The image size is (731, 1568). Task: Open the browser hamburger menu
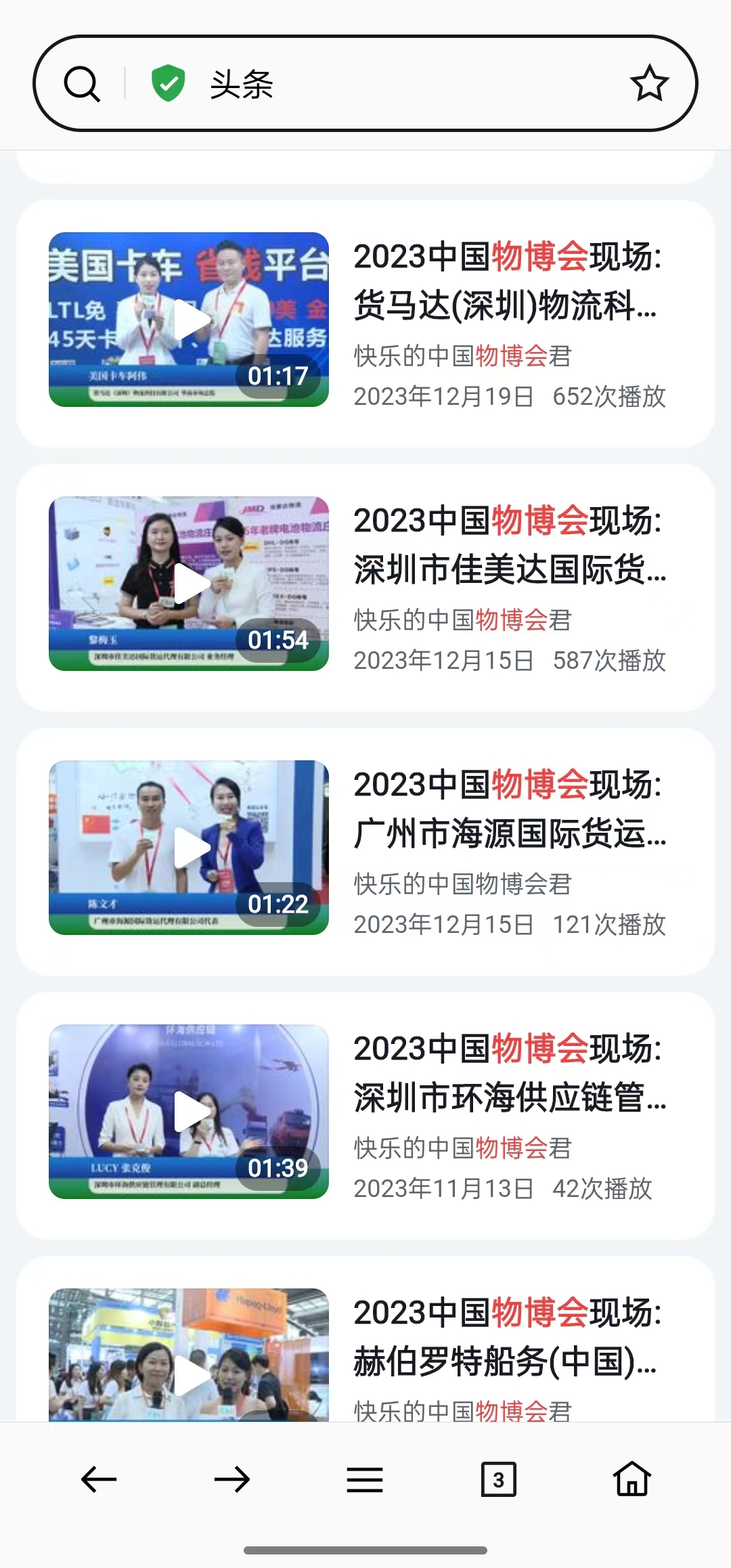point(365,1480)
